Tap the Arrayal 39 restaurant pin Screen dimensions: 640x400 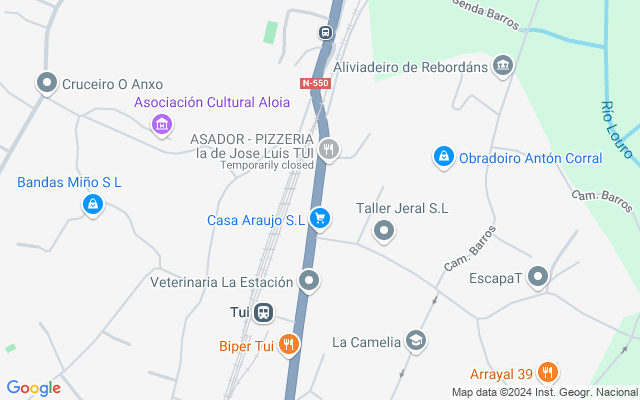[x=547, y=373]
